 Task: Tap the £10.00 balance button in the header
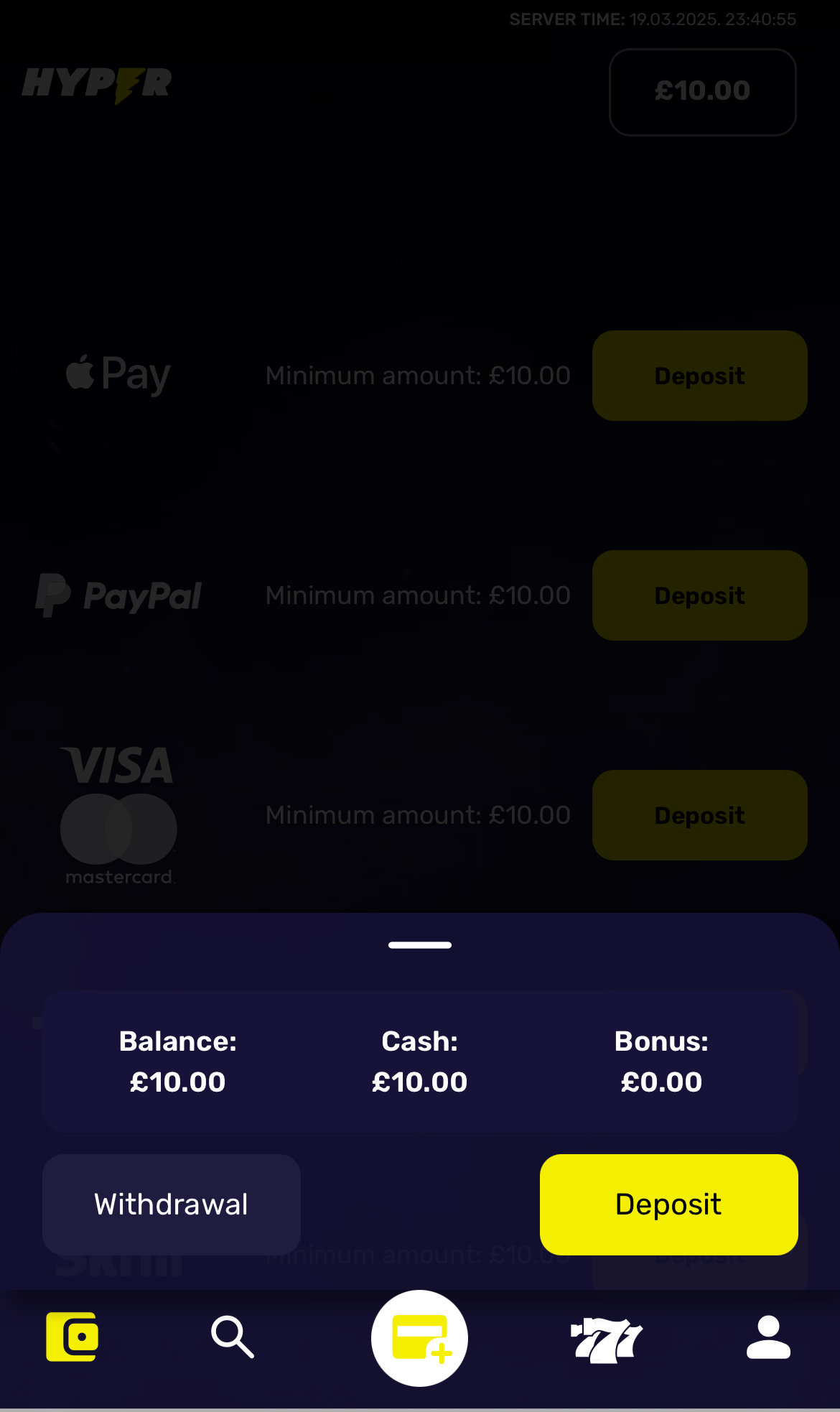(x=702, y=91)
